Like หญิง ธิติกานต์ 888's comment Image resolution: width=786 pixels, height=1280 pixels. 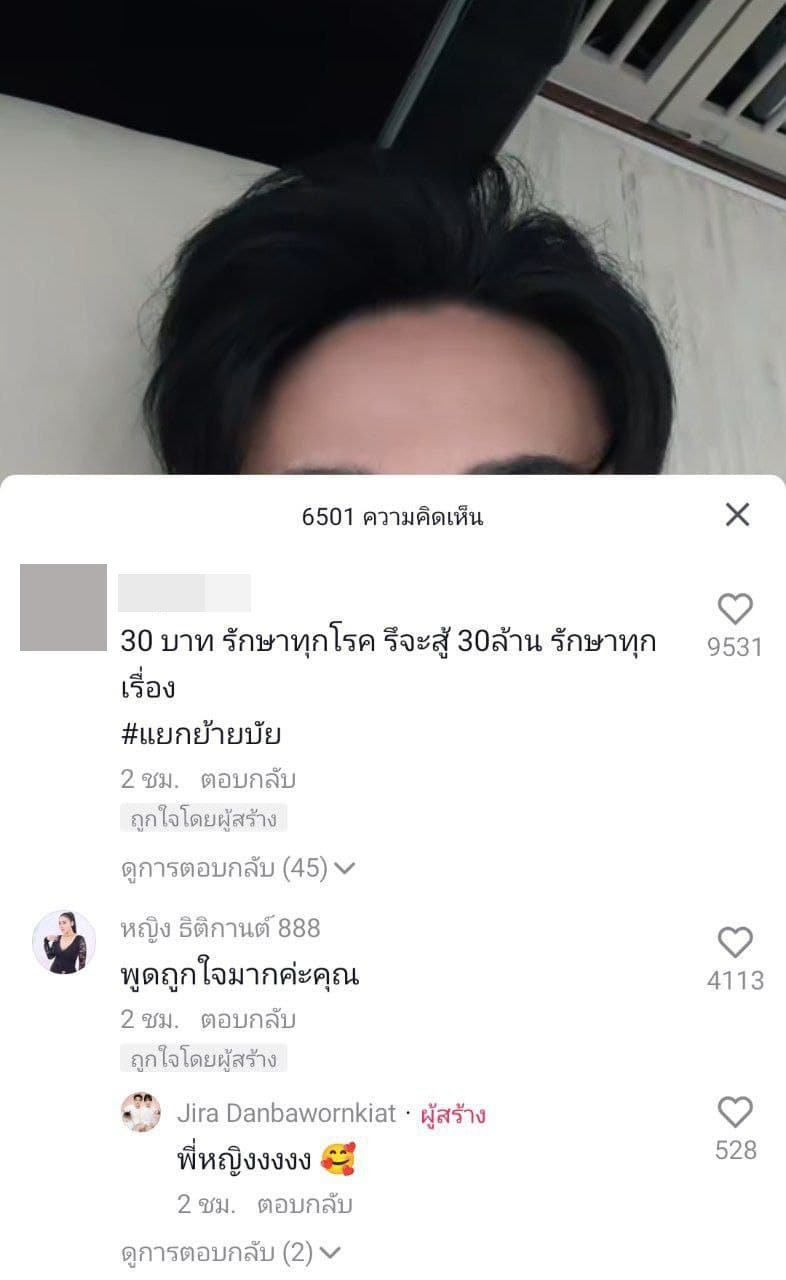(735, 943)
